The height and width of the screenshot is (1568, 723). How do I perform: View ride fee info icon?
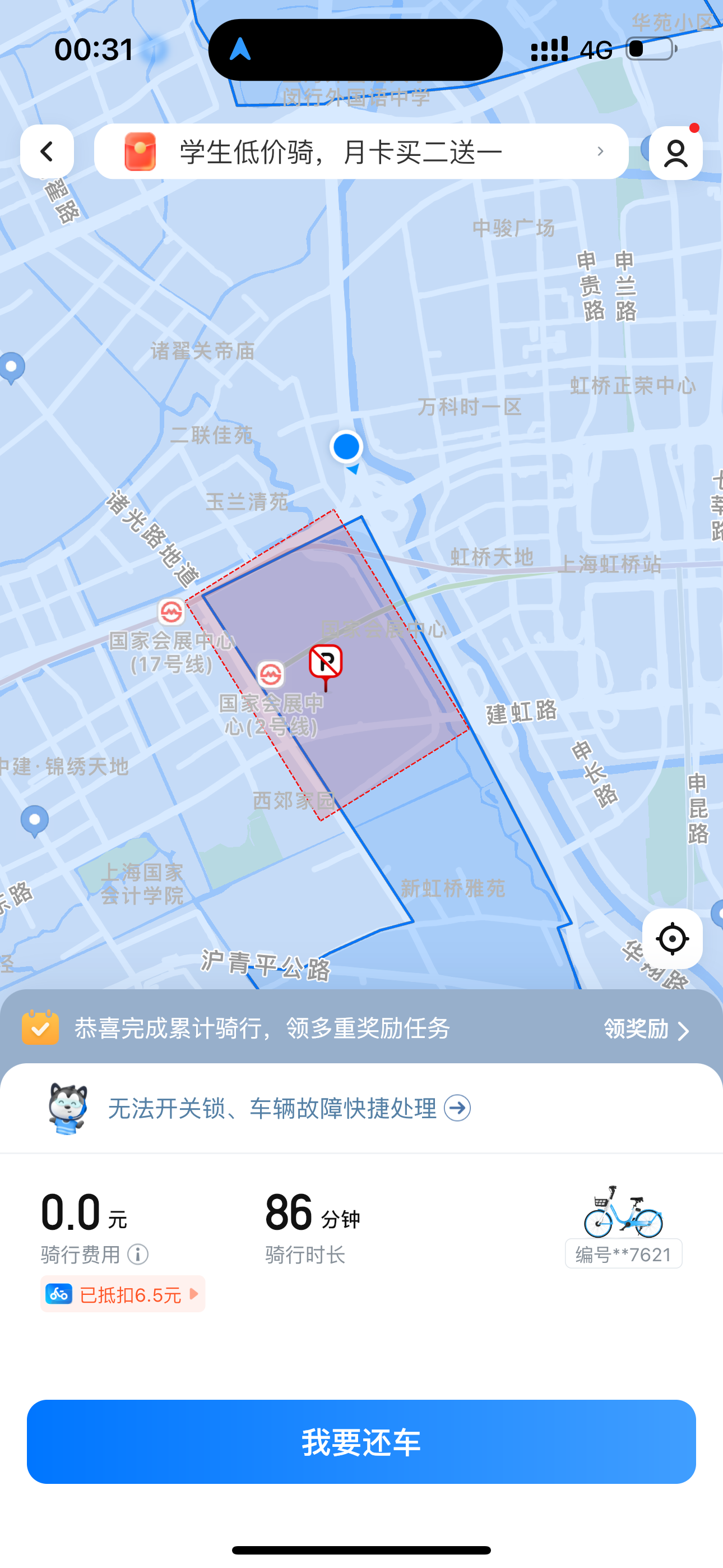[138, 1255]
